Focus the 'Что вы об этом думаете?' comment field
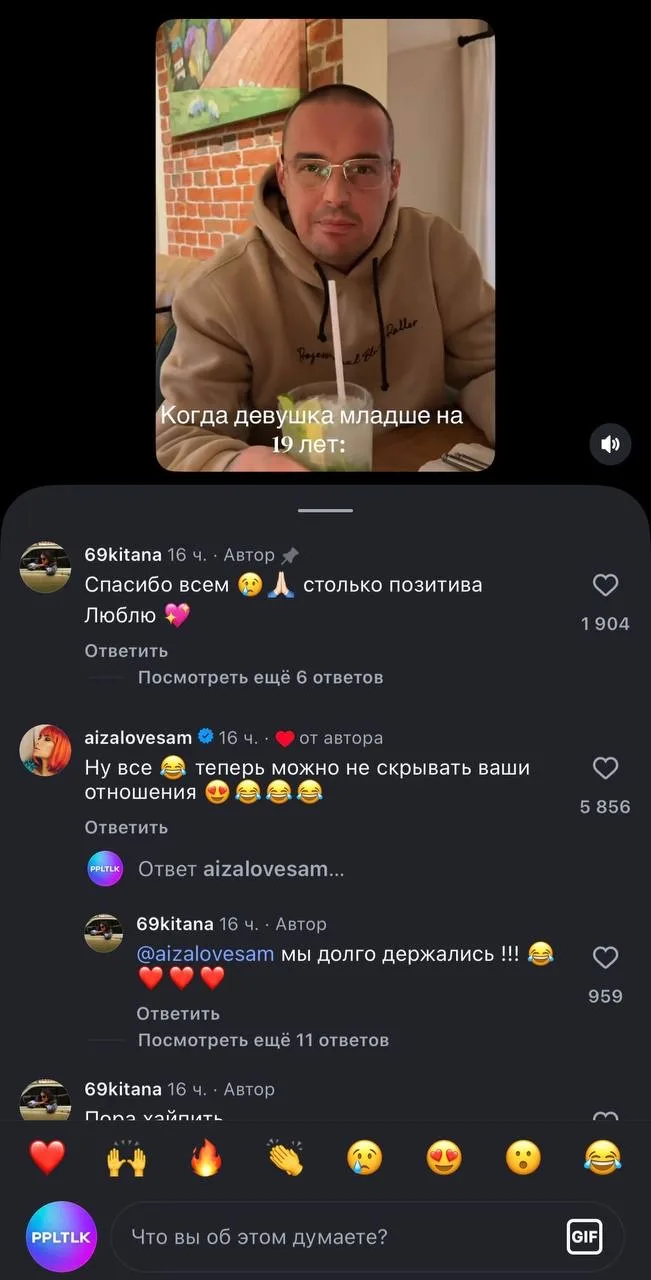Image resolution: width=651 pixels, height=1280 pixels. [330, 1237]
